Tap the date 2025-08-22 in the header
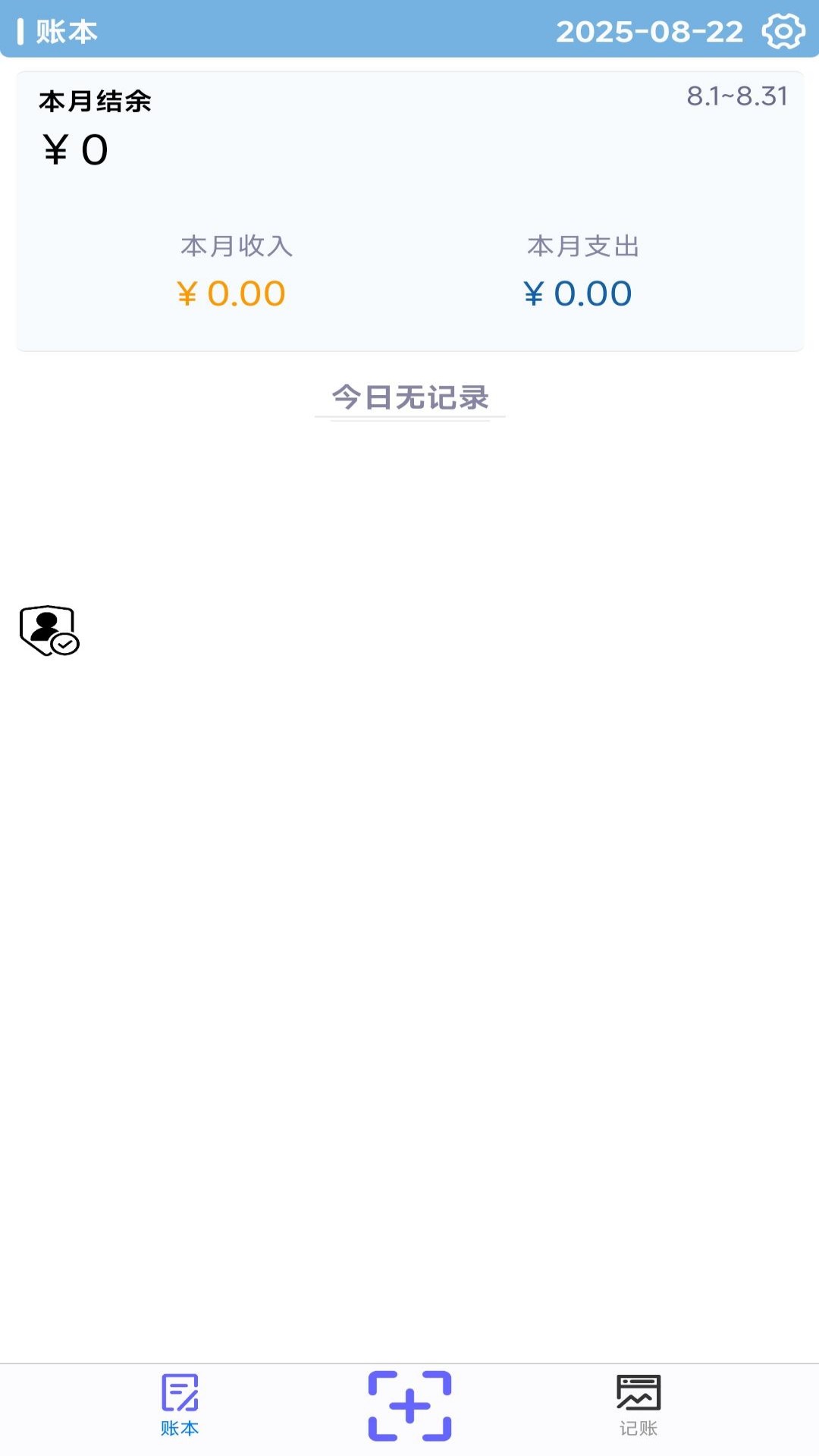 [x=651, y=31]
